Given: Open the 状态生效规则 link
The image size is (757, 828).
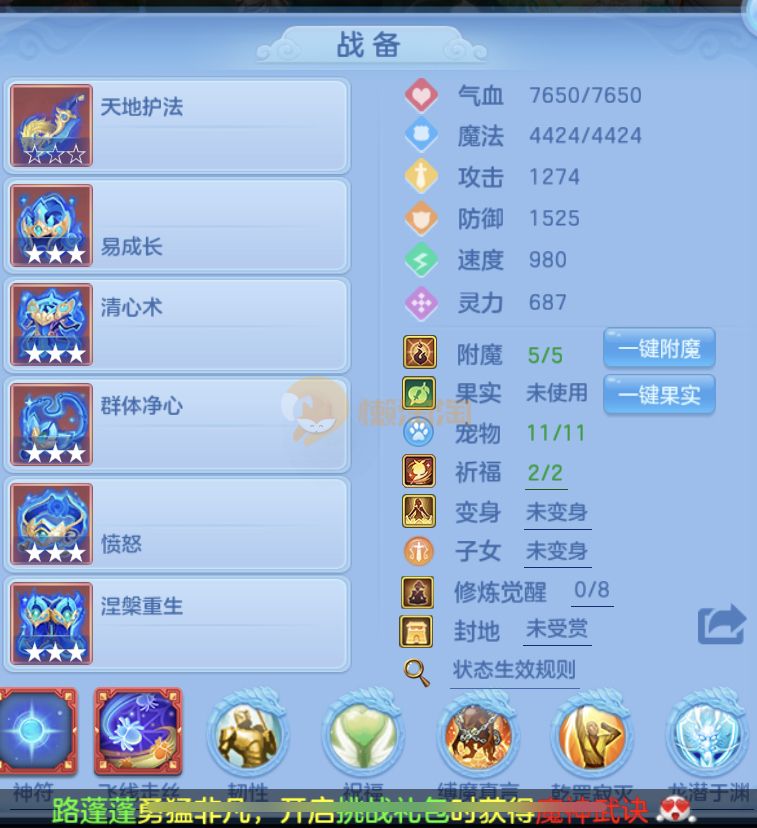Looking at the screenshot, I should 514,670.
